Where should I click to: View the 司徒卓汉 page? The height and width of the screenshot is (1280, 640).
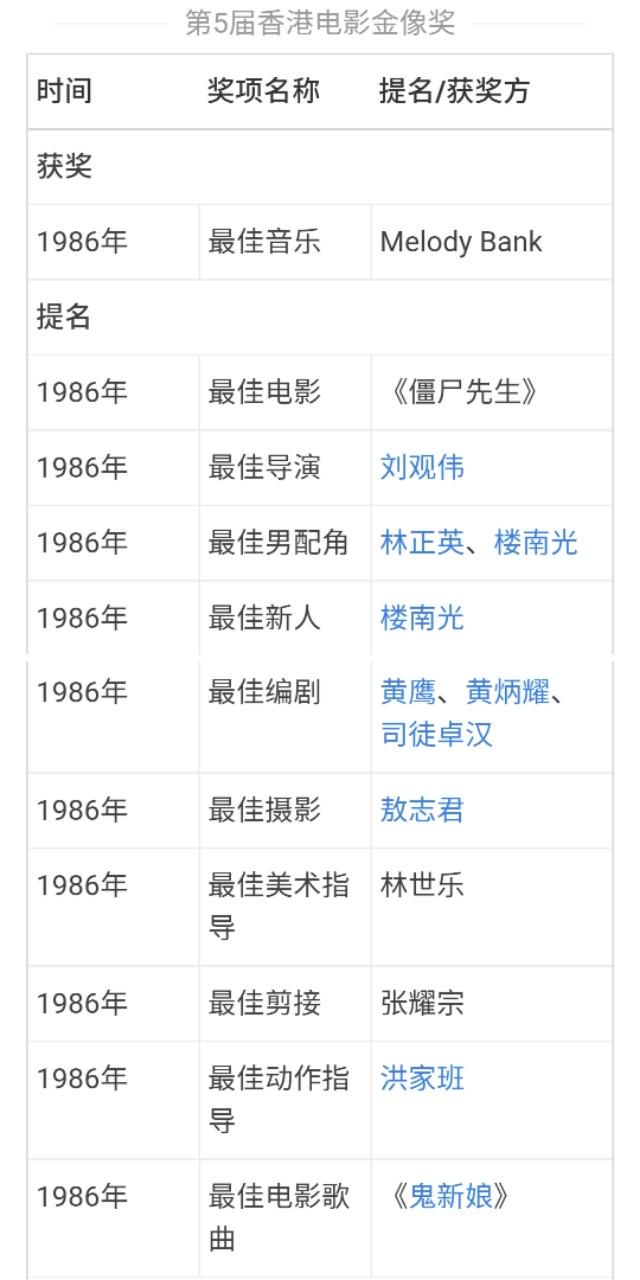tap(436, 735)
